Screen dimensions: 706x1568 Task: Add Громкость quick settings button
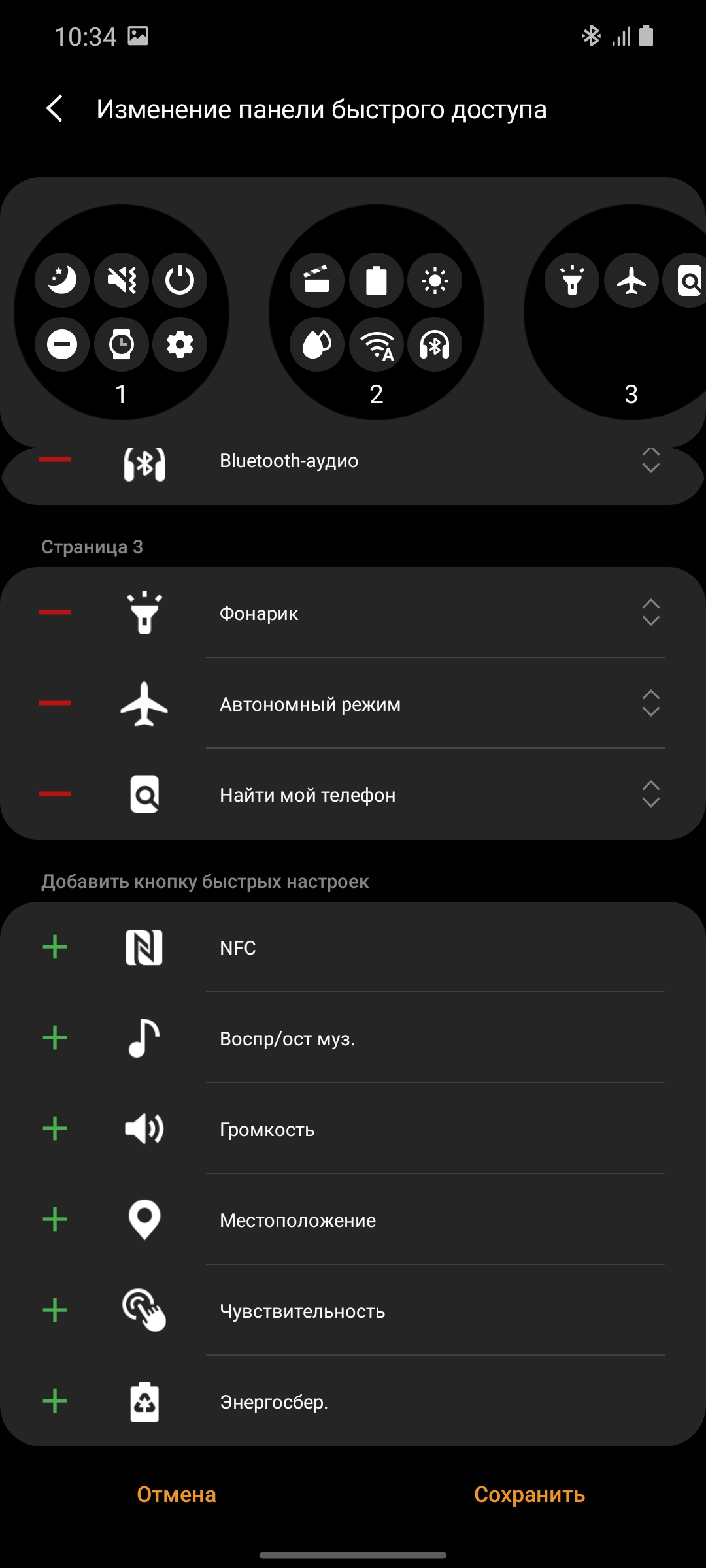click(55, 1128)
